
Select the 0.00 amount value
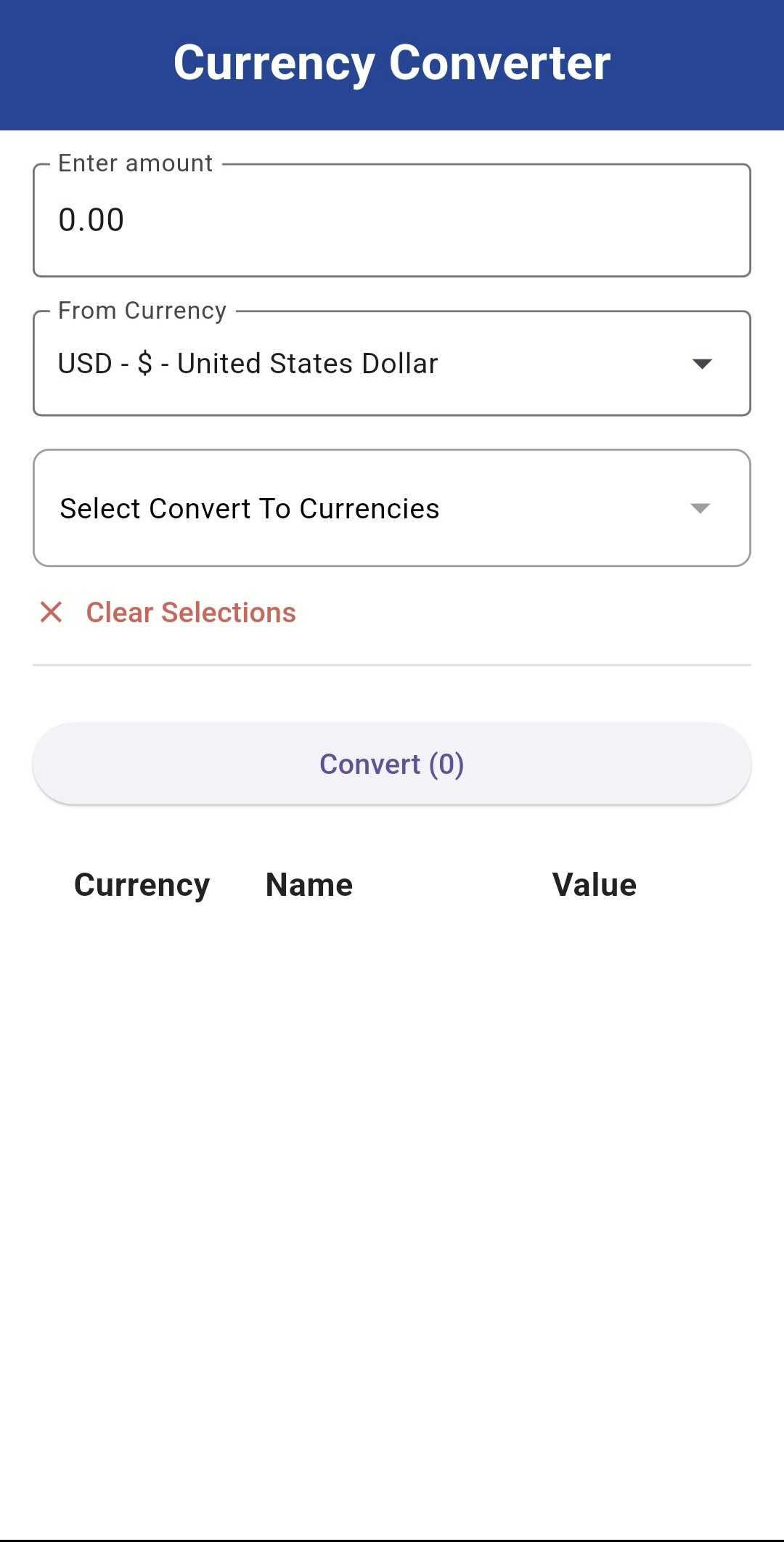(x=91, y=219)
